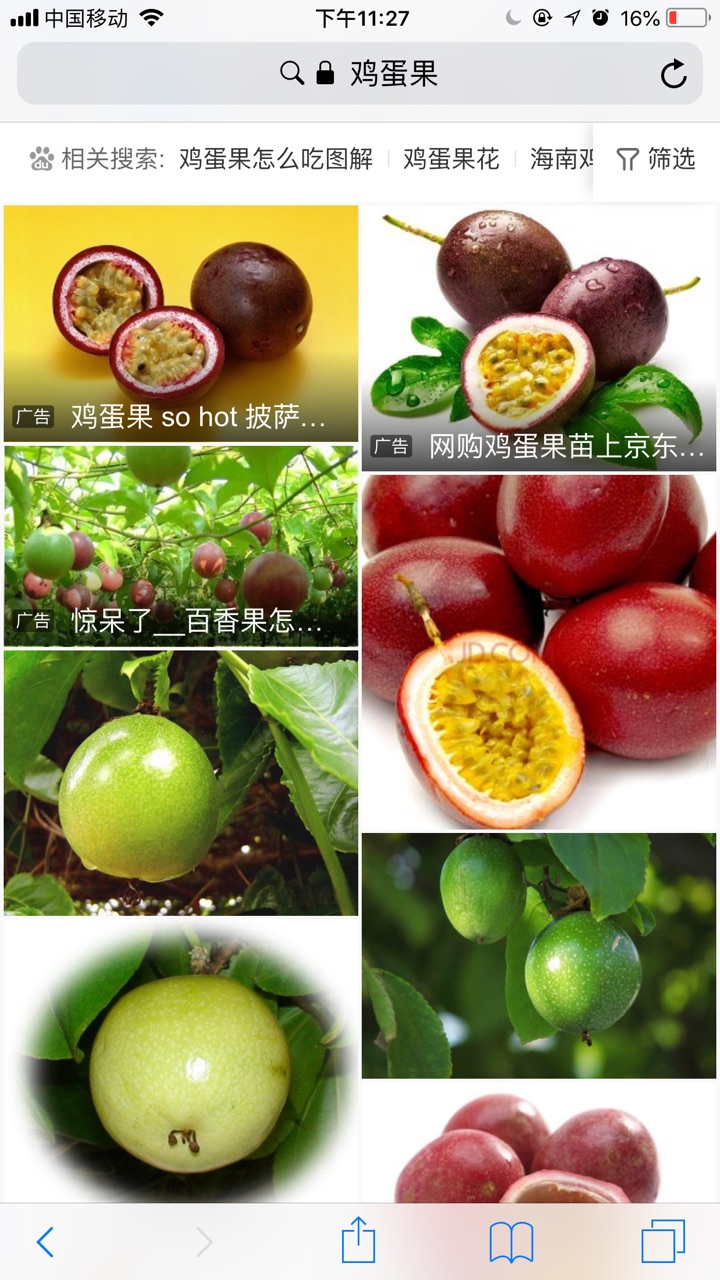Screen dimensions: 720x1280
Task: Open related search 鸡蛋果花
Action: (451, 159)
